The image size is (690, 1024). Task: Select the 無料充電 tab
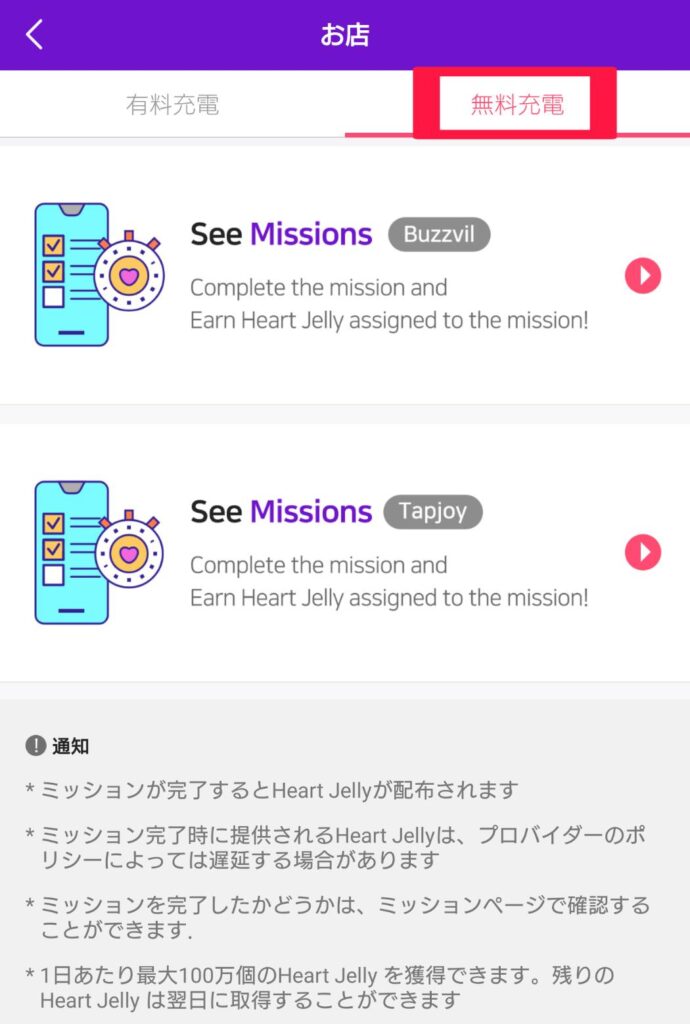516,104
